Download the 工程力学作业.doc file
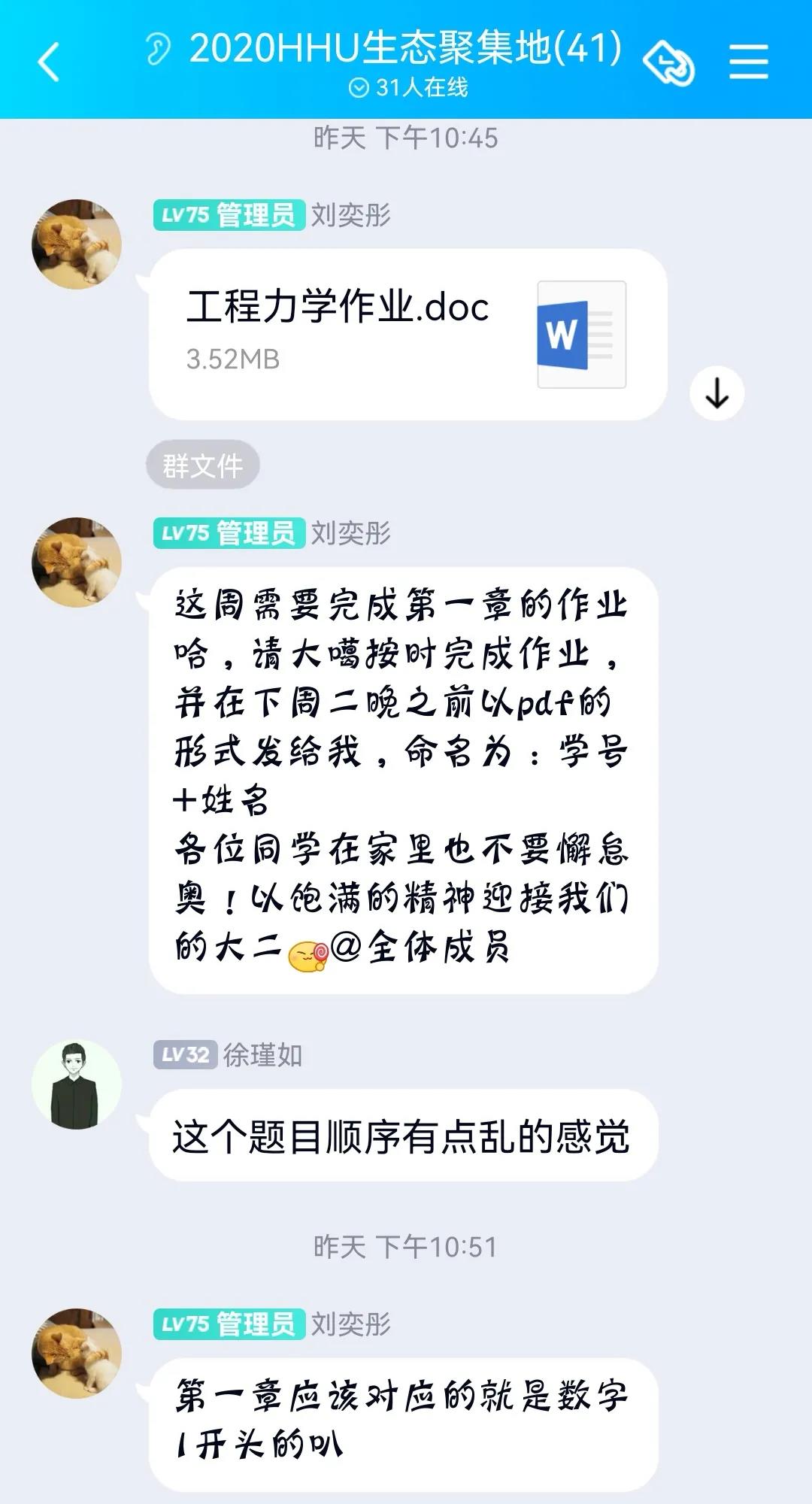Screen dimensions: 812x1504 point(717,393)
